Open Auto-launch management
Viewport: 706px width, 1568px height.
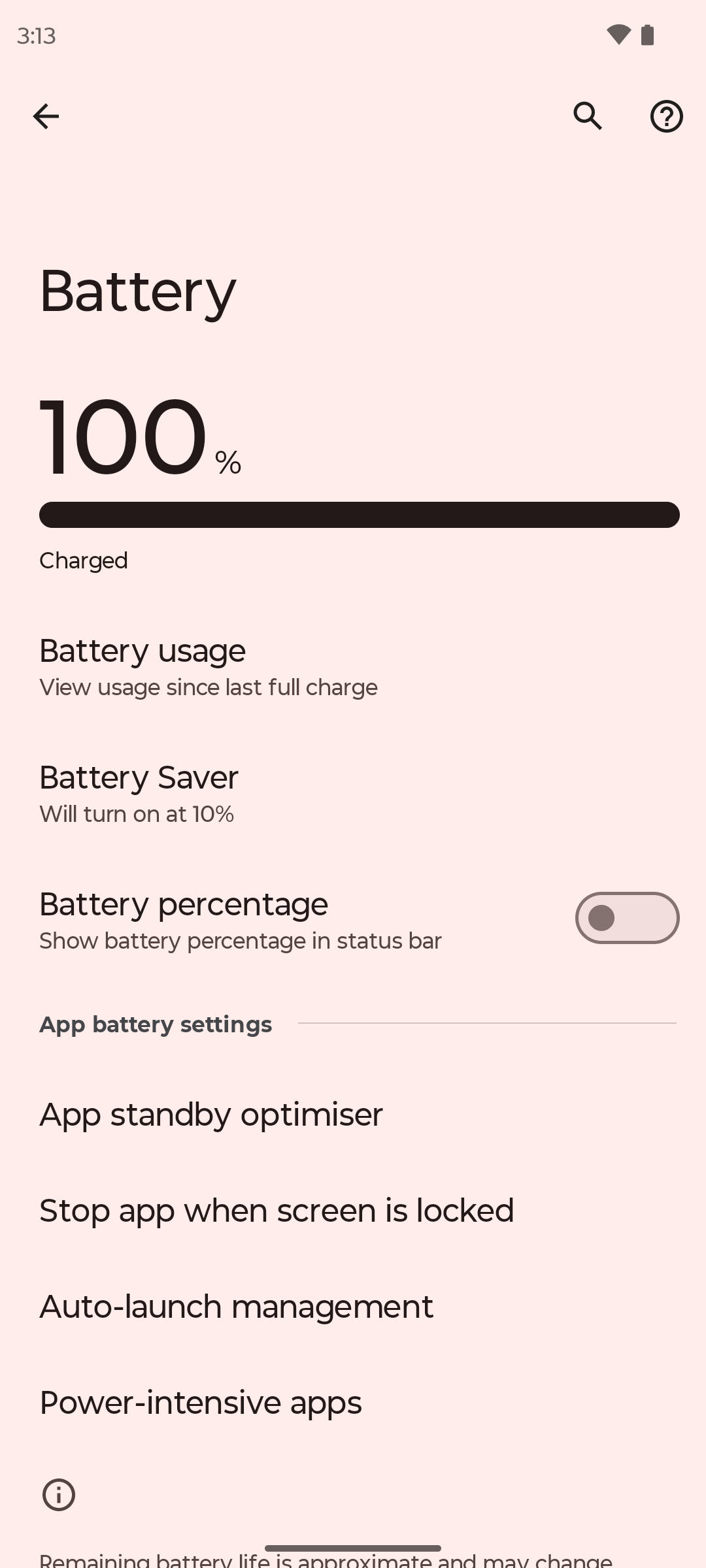click(236, 1307)
